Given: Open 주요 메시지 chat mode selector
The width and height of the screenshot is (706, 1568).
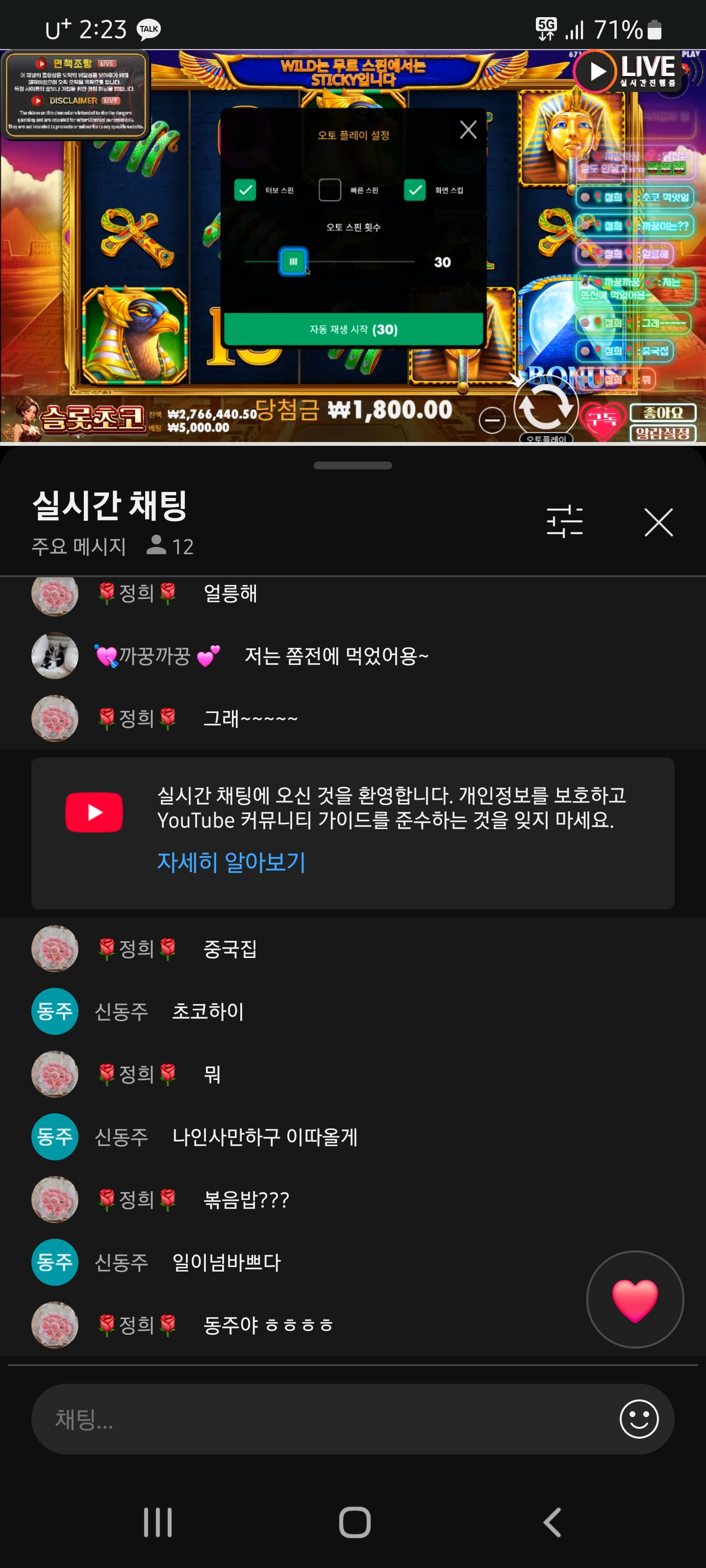Looking at the screenshot, I should tap(79, 546).
